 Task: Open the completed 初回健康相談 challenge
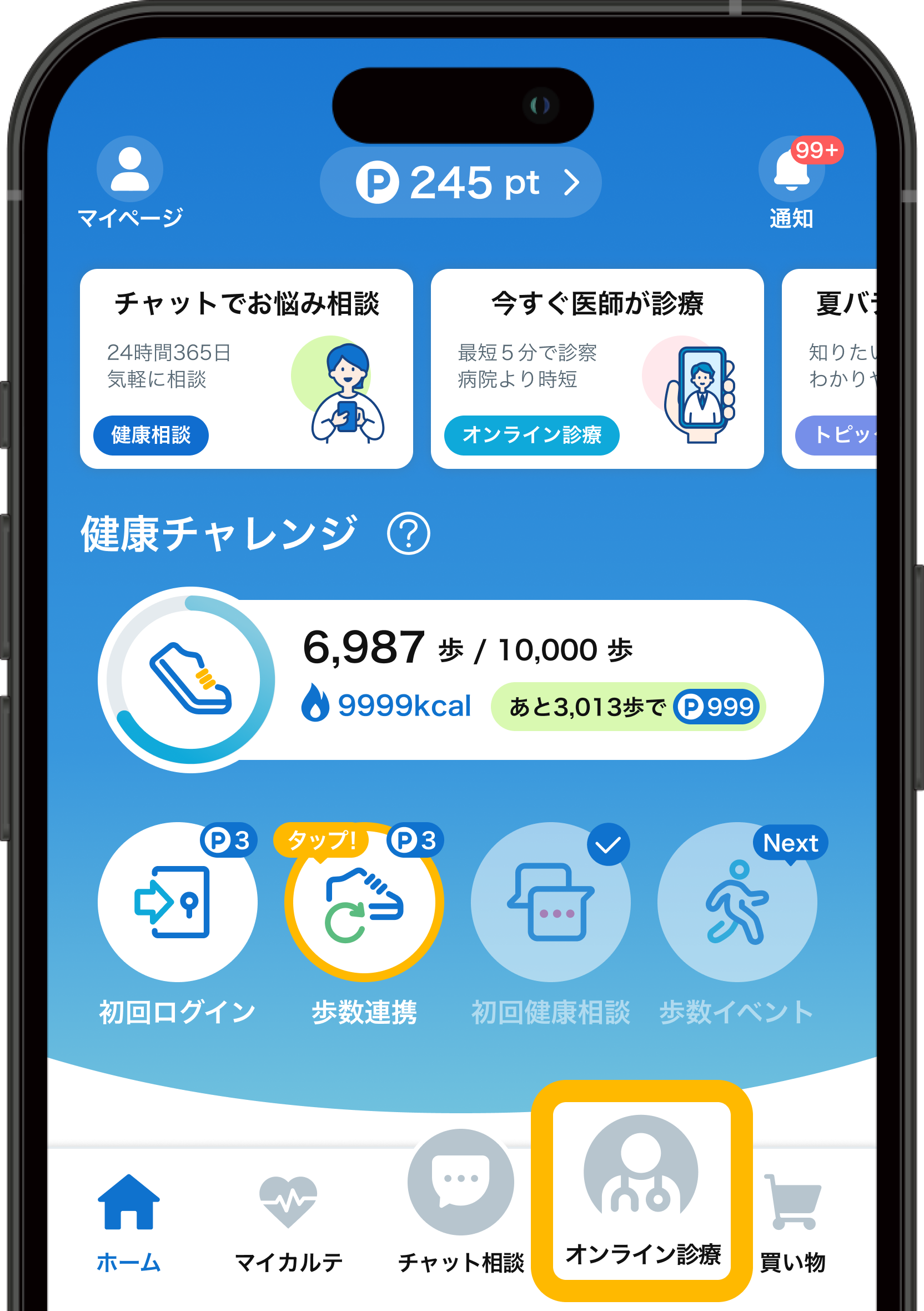coord(550,902)
